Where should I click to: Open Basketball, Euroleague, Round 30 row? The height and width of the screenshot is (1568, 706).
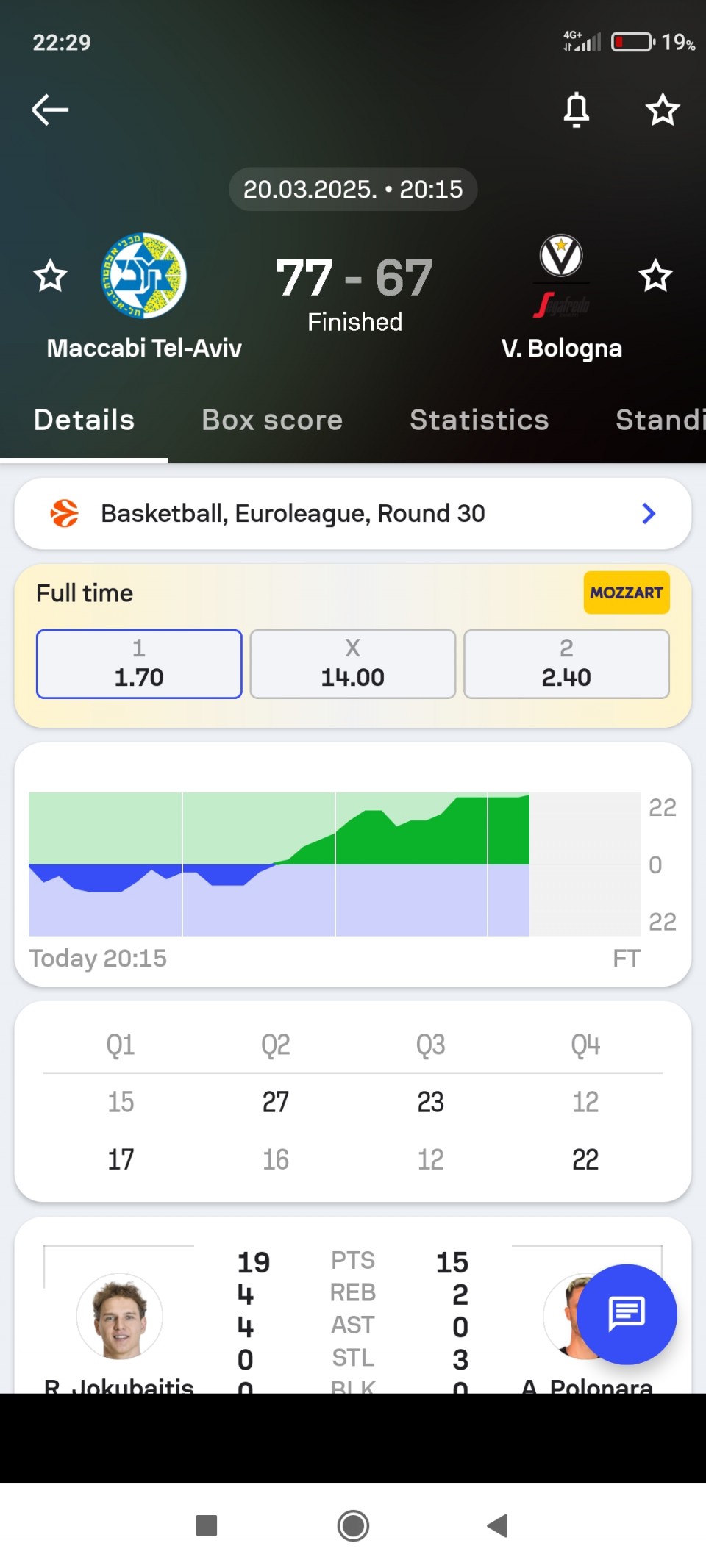[x=353, y=513]
